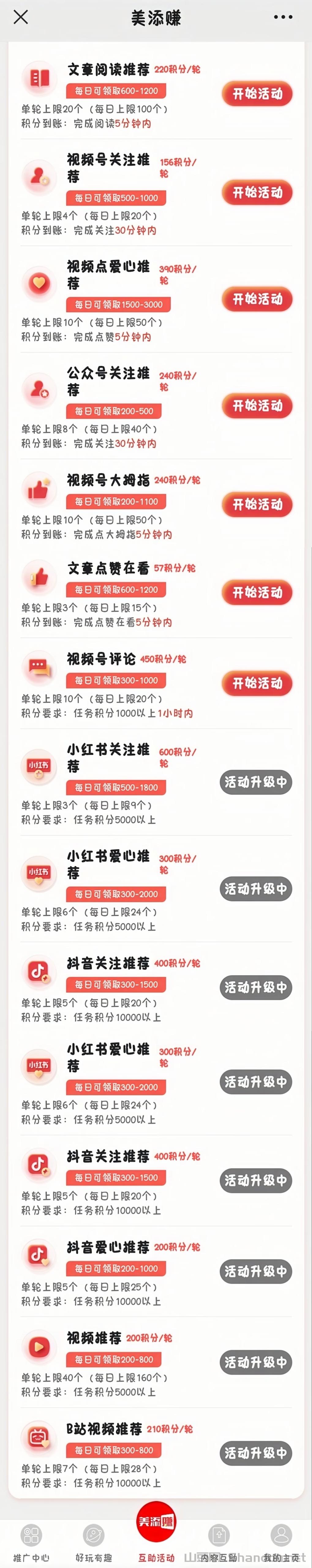Image resolution: width=312 pixels, height=1568 pixels.
Task: Select 活动升级中 beside 视频推荐
Action: pos(255,1362)
